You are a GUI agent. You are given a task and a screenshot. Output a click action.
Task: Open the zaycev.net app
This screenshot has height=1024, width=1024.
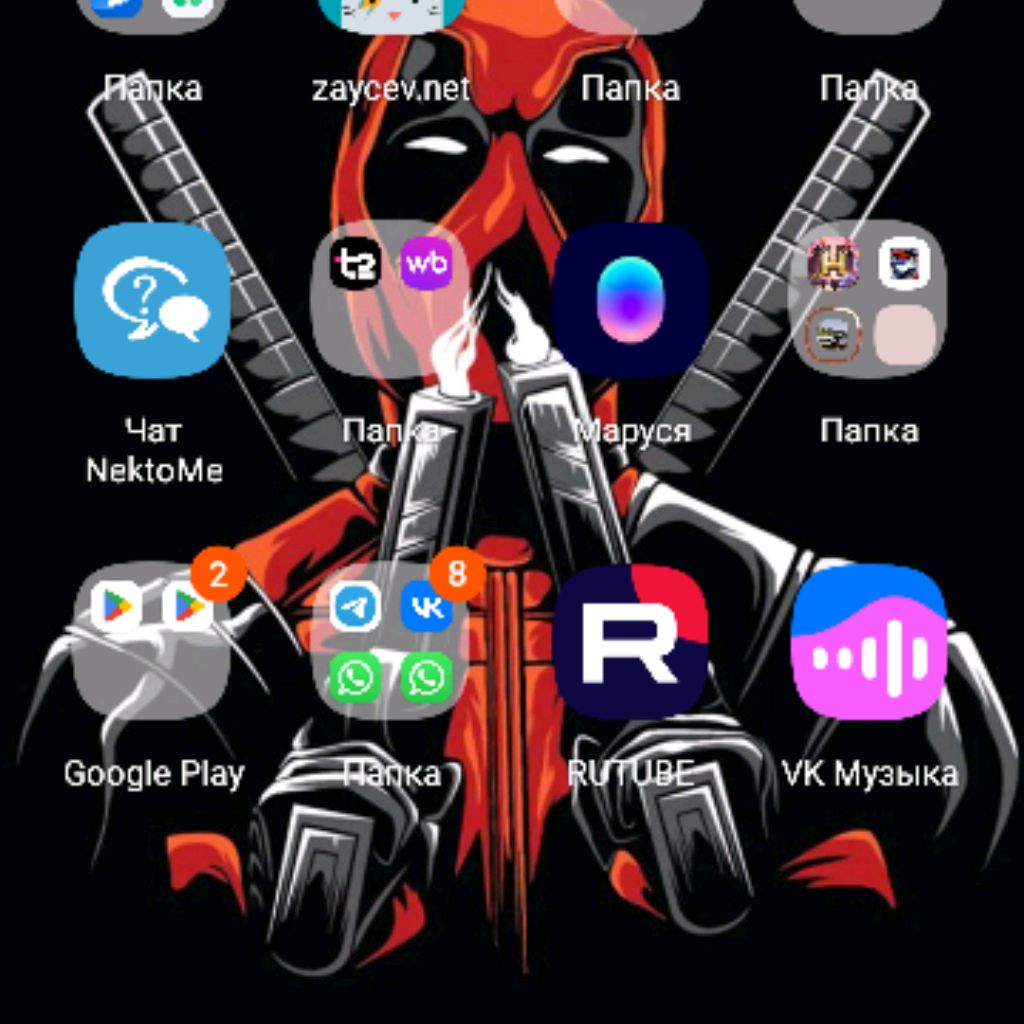tap(391, 20)
